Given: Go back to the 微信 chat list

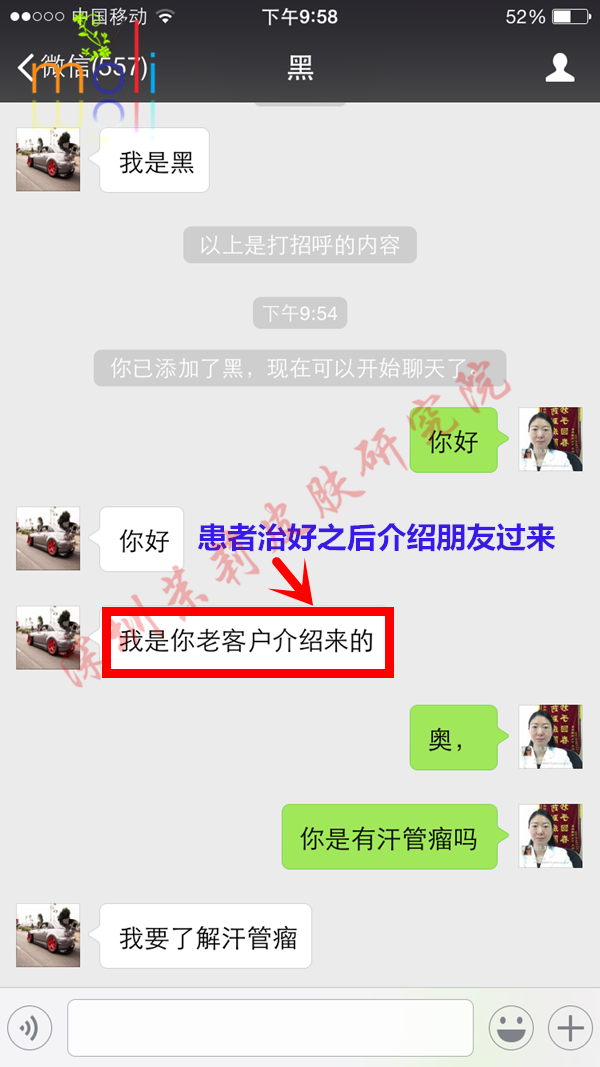Looking at the screenshot, I should [80, 68].
